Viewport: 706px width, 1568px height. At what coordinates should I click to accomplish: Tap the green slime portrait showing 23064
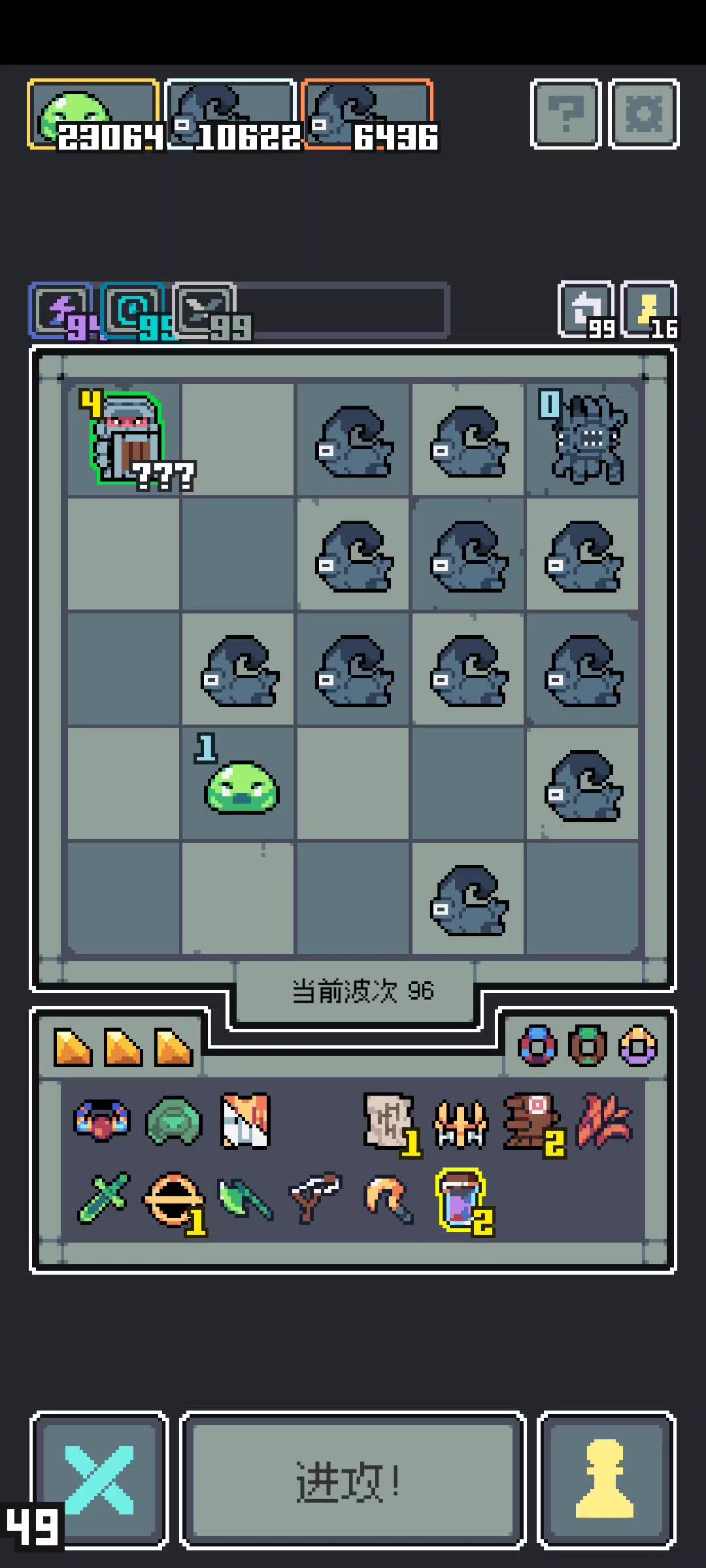tap(93, 114)
